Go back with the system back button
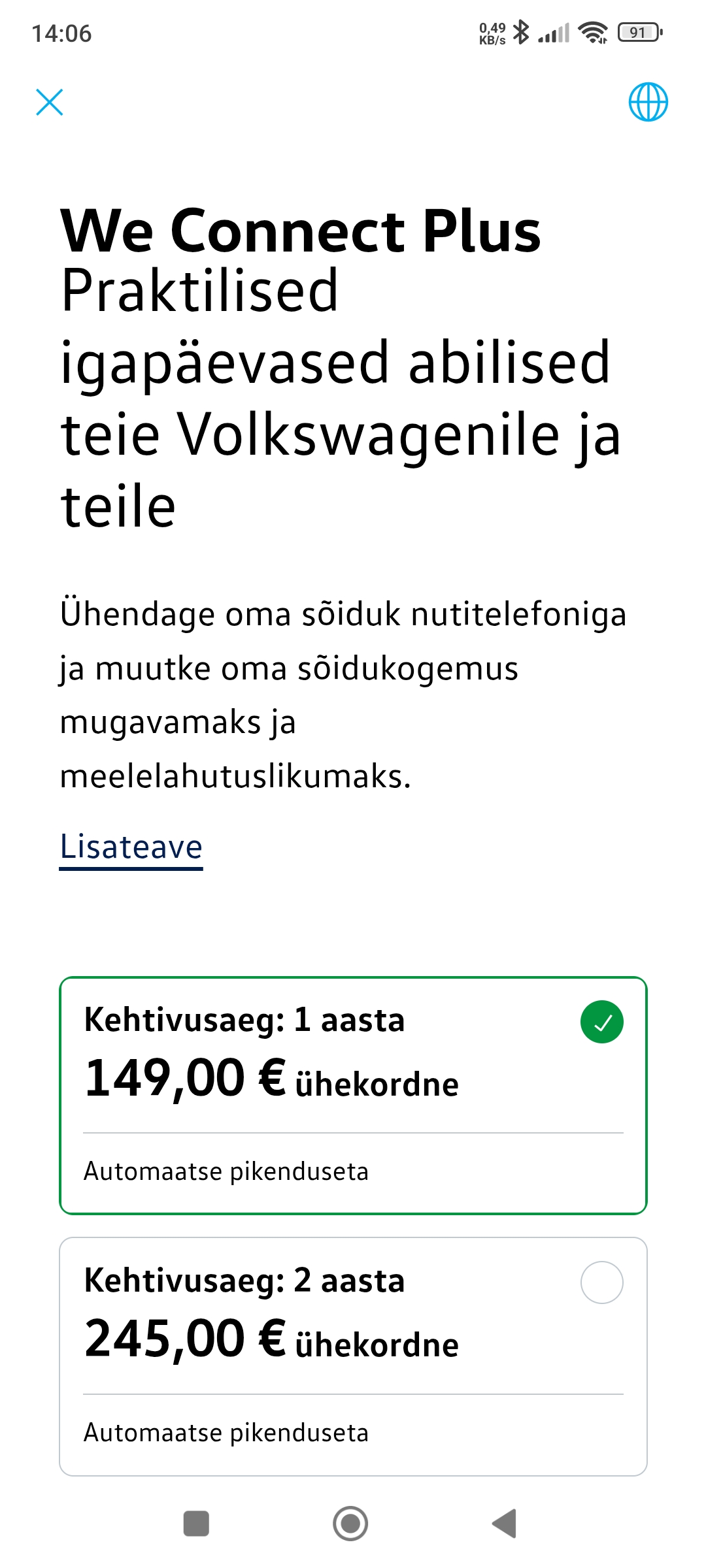Image resolution: width=706 pixels, height=1568 pixels. (505, 1524)
